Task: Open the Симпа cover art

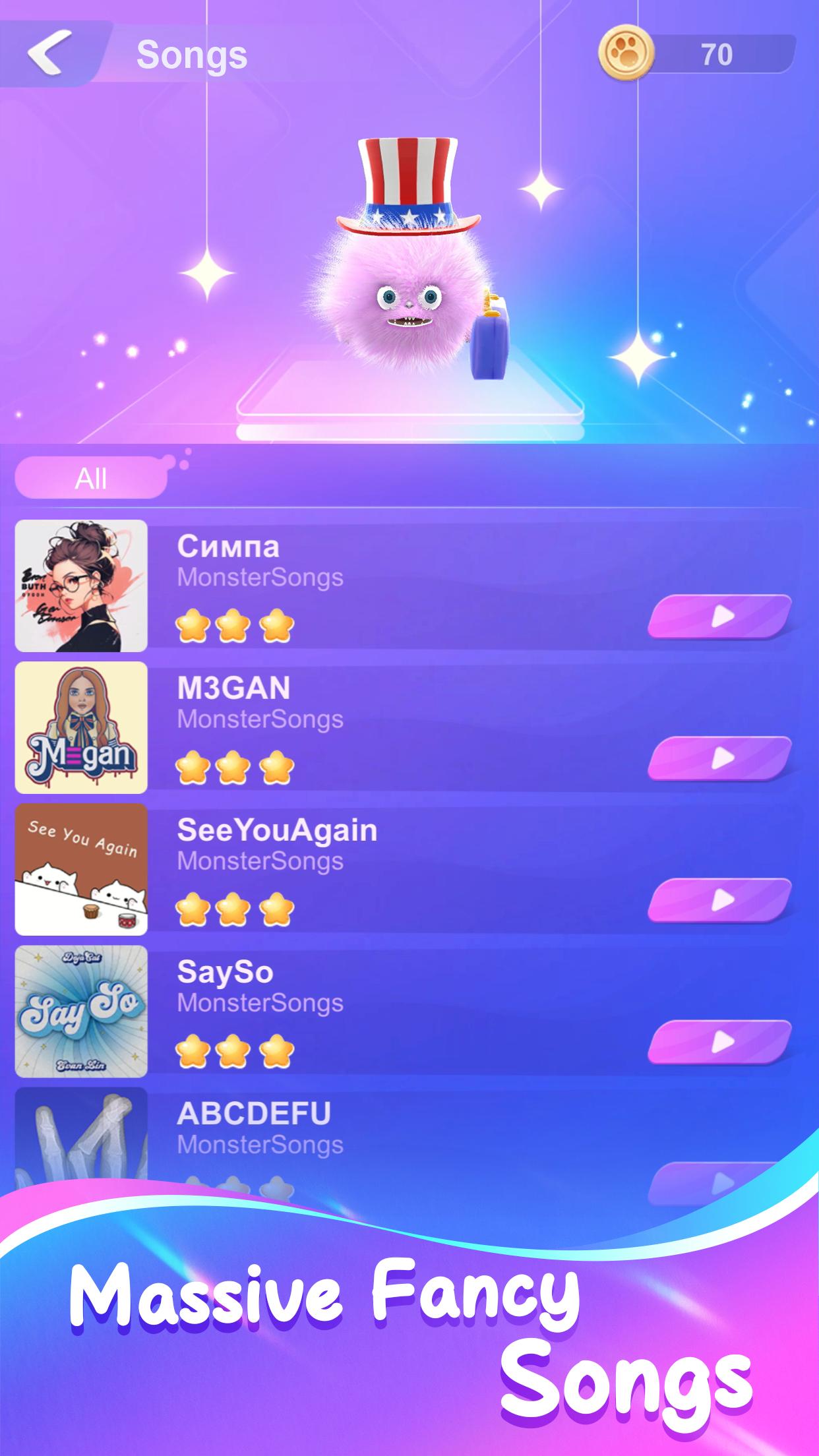Action: click(x=81, y=586)
